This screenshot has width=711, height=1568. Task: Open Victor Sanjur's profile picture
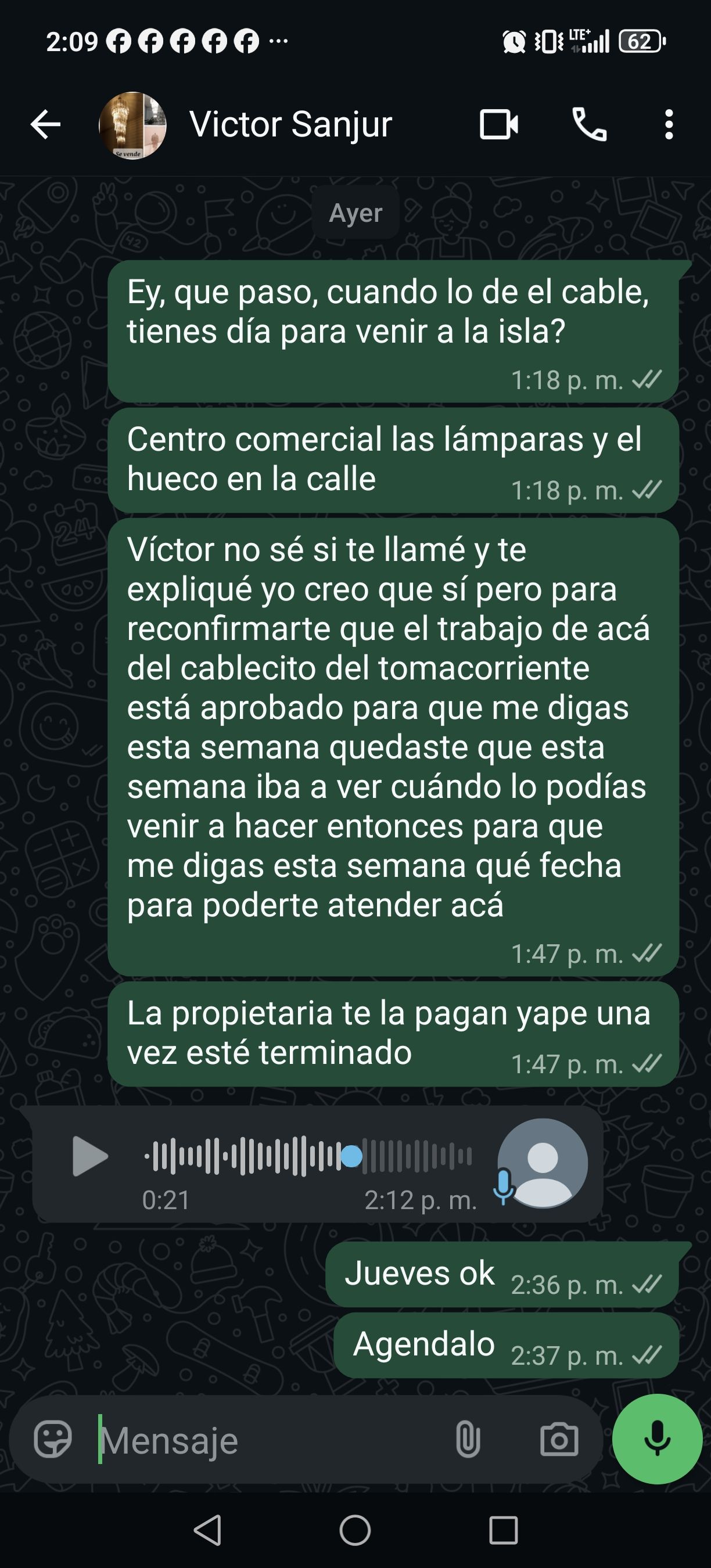[x=132, y=125]
